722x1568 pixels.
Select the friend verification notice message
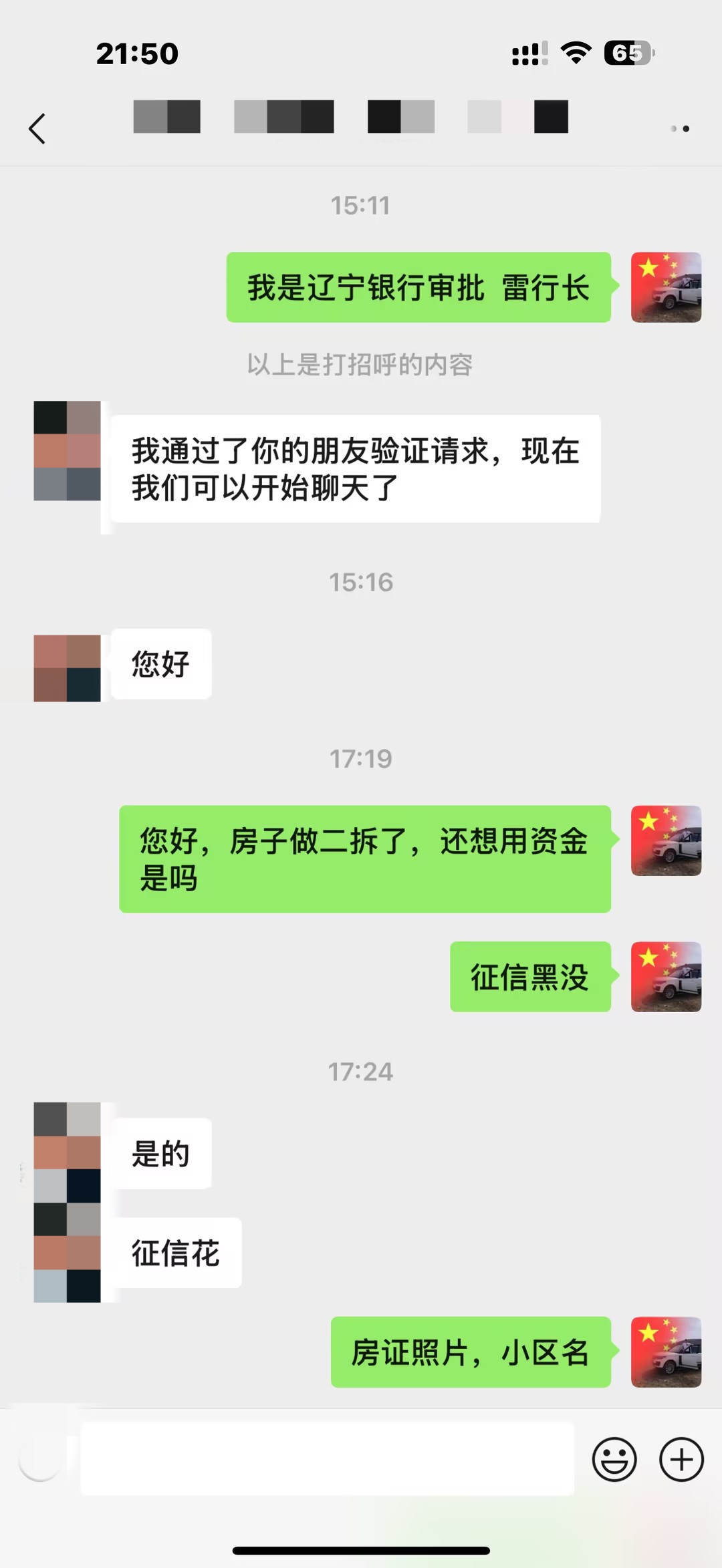(x=354, y=468)
